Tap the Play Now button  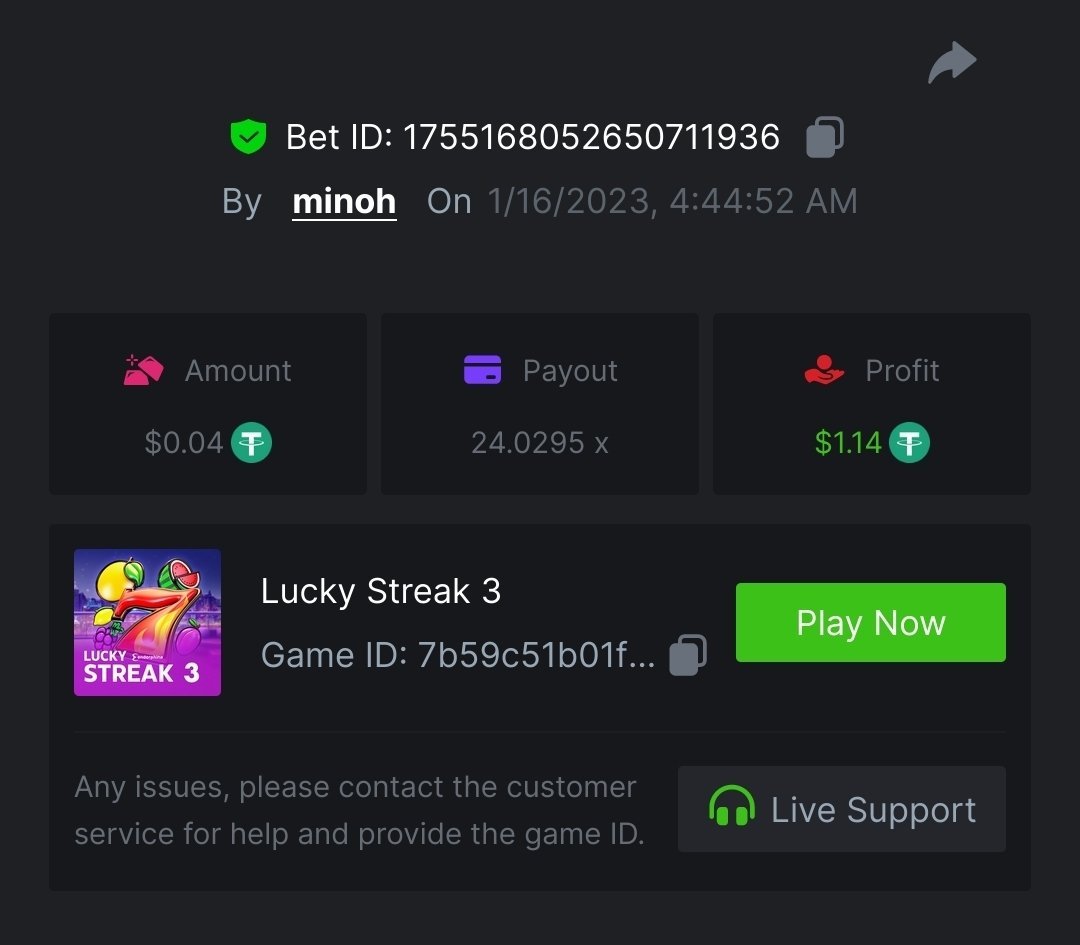click(x=870, y=622)
